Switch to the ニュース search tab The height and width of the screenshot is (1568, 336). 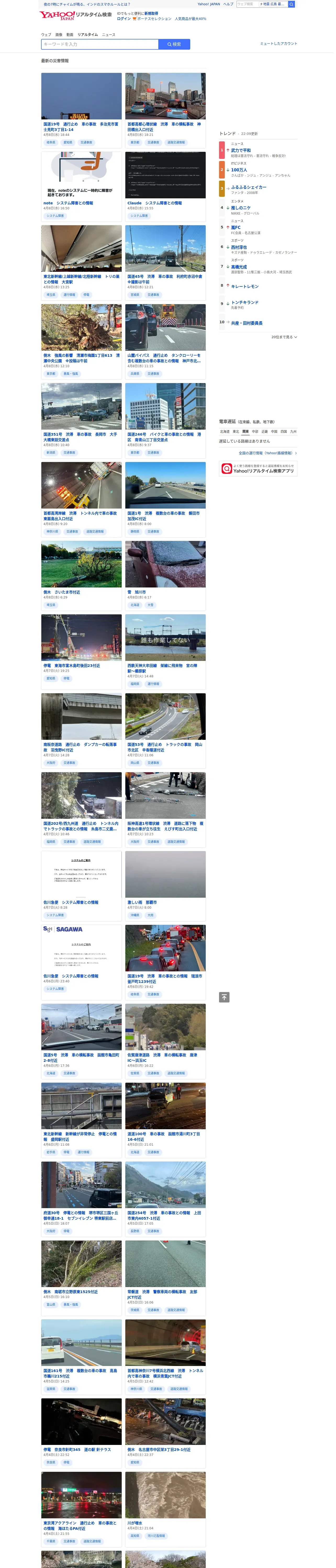pos(109,35)
